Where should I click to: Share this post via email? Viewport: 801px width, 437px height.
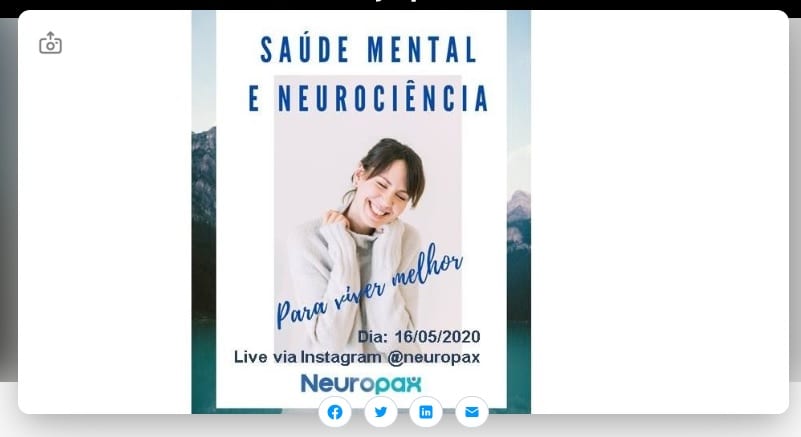[x=472, y=412]
